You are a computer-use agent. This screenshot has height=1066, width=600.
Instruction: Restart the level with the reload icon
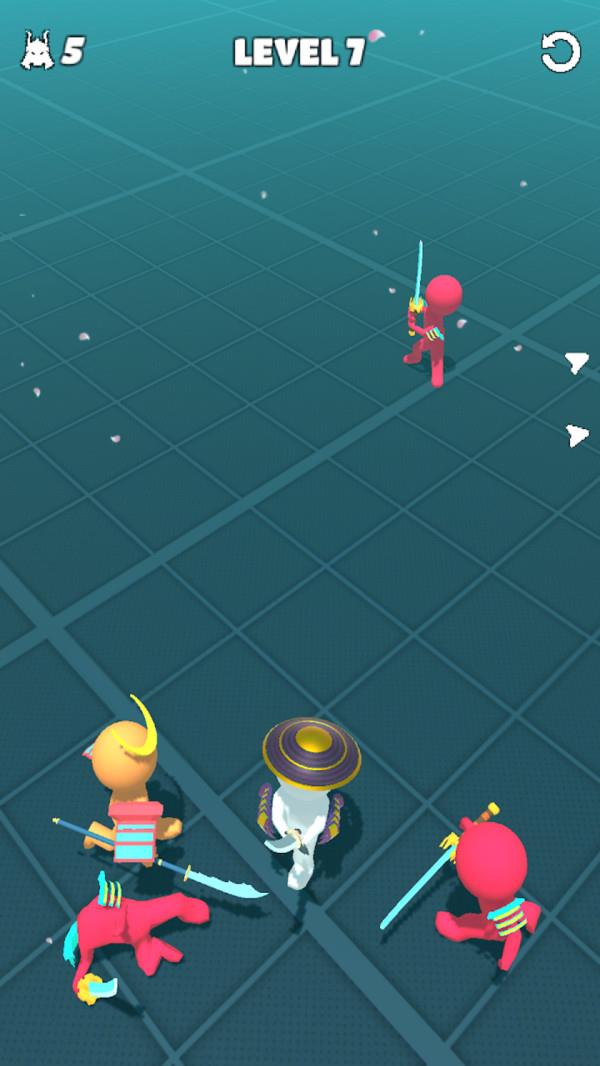click(560, 52)
